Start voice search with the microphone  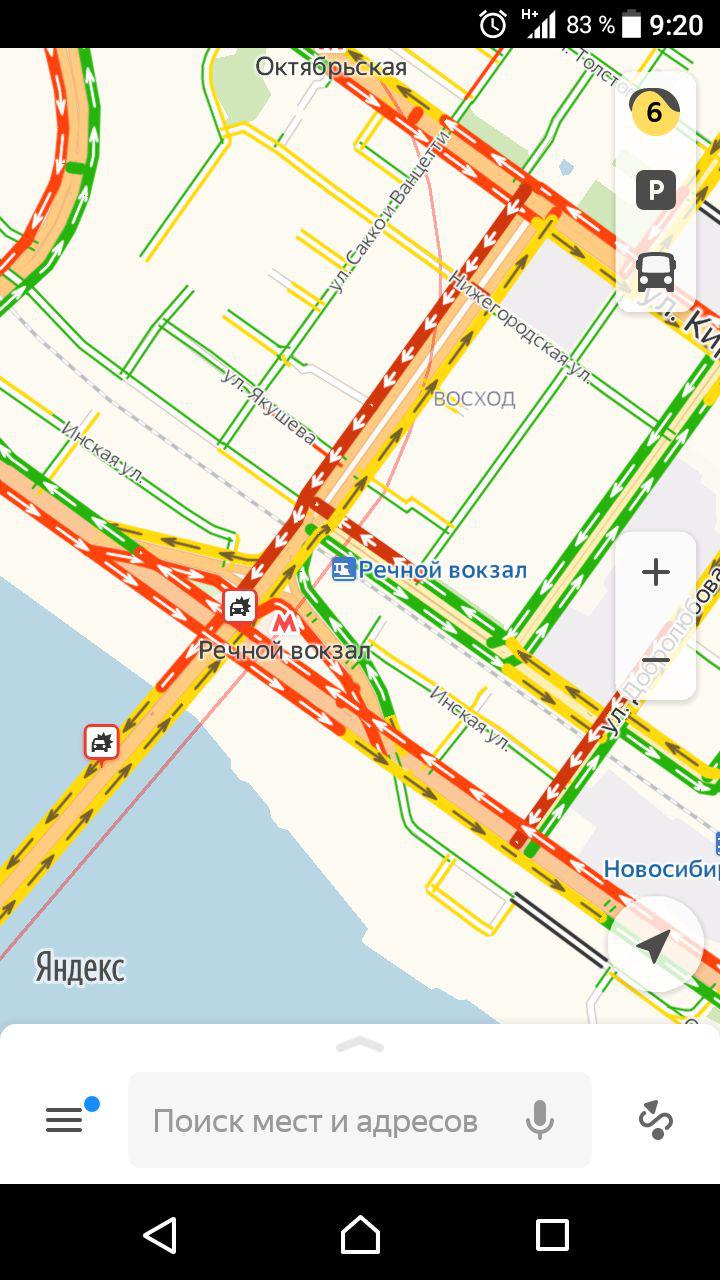point(540,1120)
